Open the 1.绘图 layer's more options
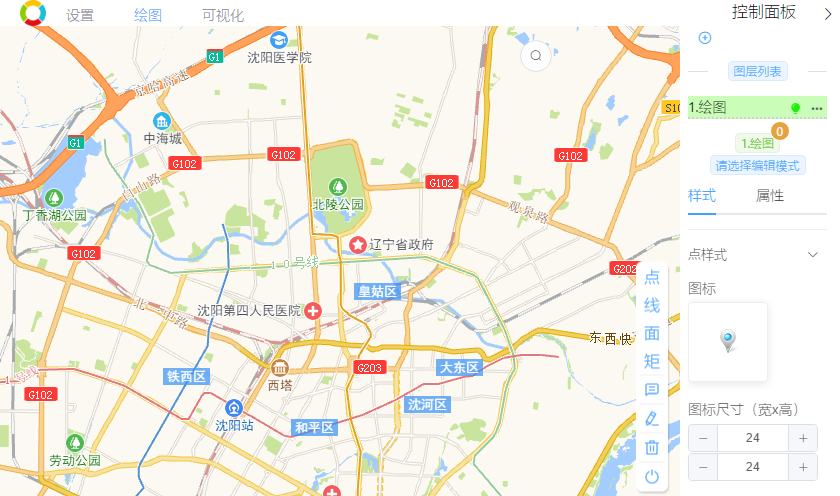This screenshot has height=496, width=840. (x=817, y=108)
